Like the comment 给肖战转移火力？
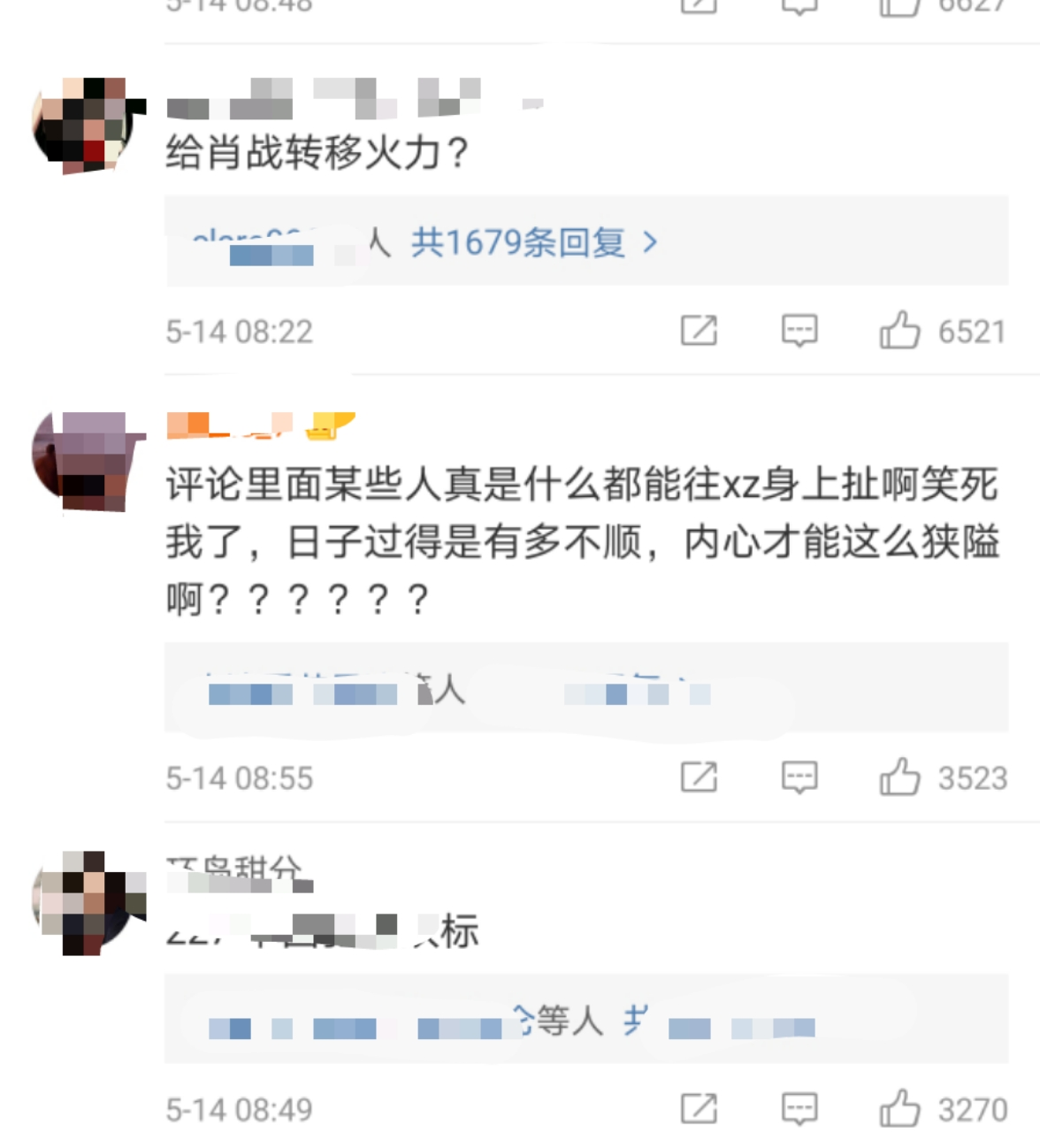 899,332
